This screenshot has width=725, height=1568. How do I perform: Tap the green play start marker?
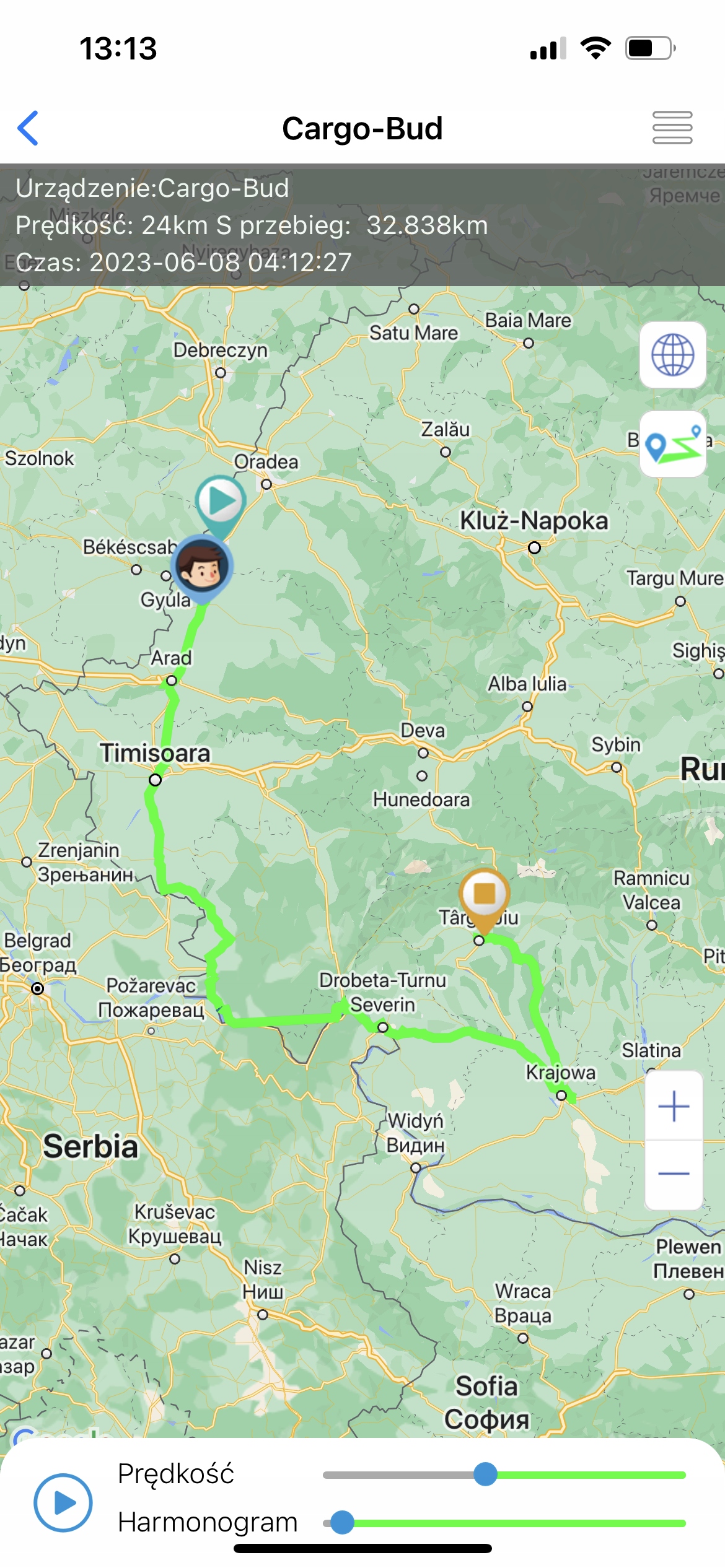pos(221,502)
